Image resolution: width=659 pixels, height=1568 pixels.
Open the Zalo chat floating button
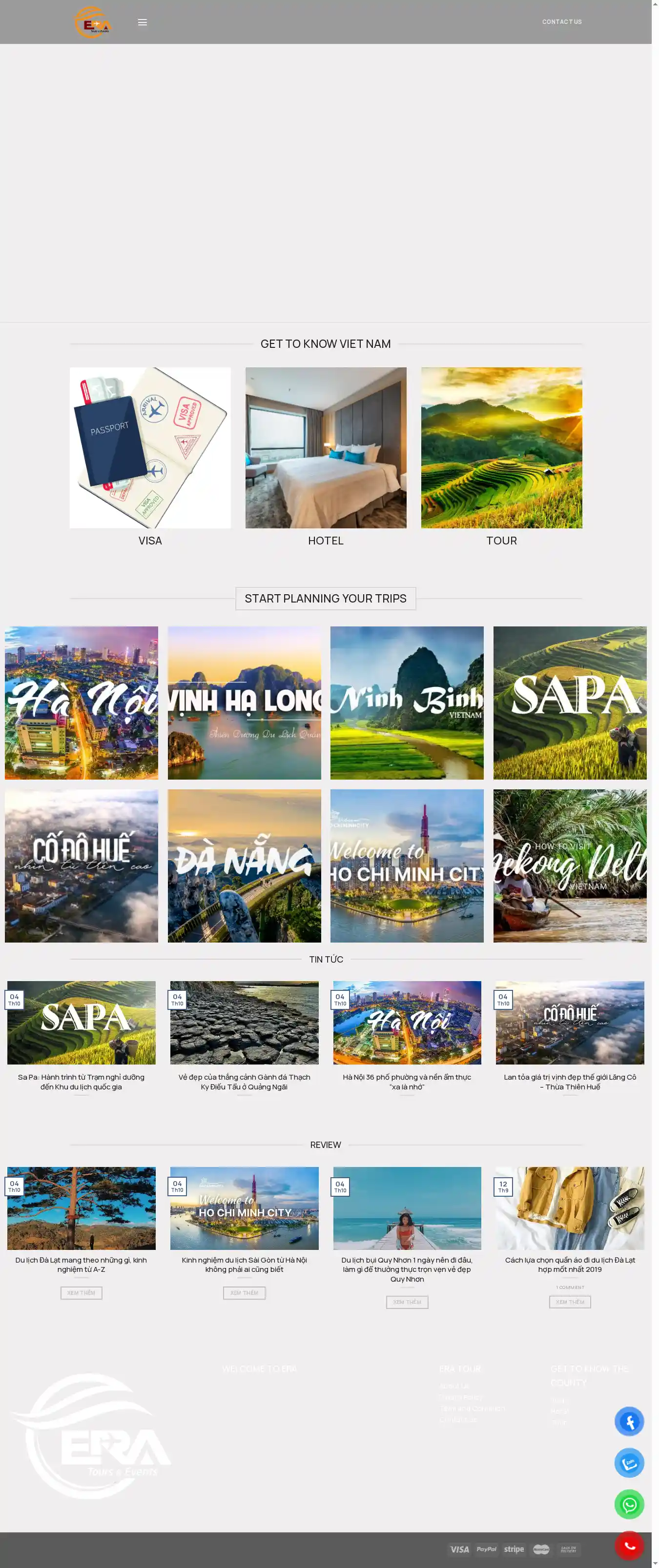pos(629,1463)
